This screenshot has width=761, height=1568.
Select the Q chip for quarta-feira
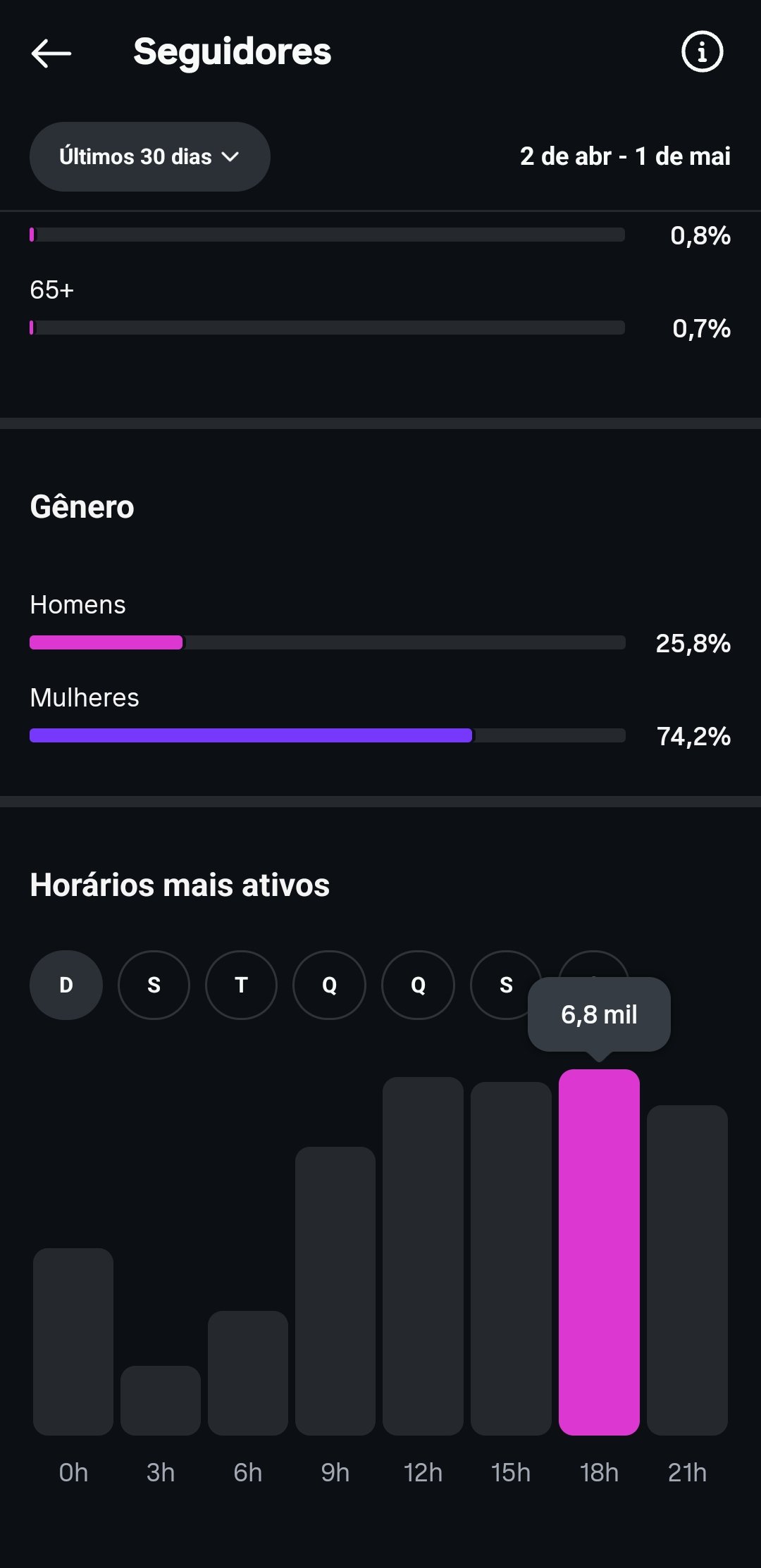(329, 985)
